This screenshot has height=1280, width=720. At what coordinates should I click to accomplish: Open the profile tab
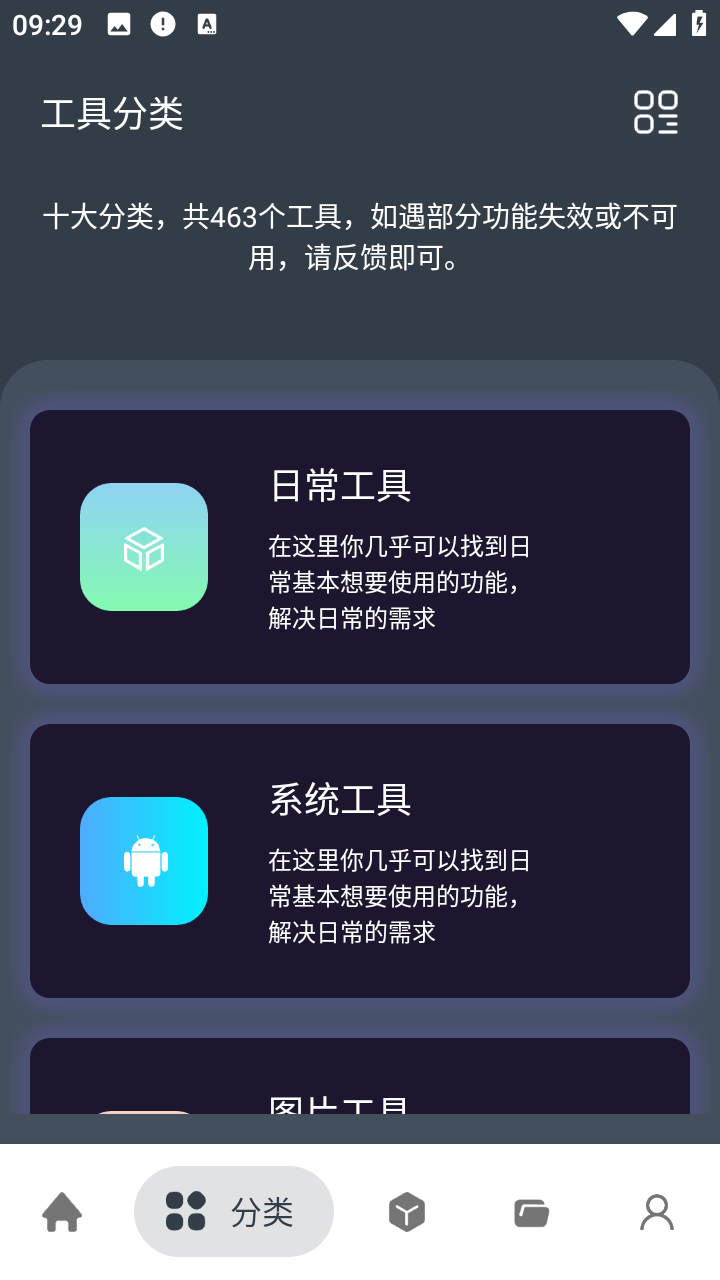click(x=657, y=1212)
